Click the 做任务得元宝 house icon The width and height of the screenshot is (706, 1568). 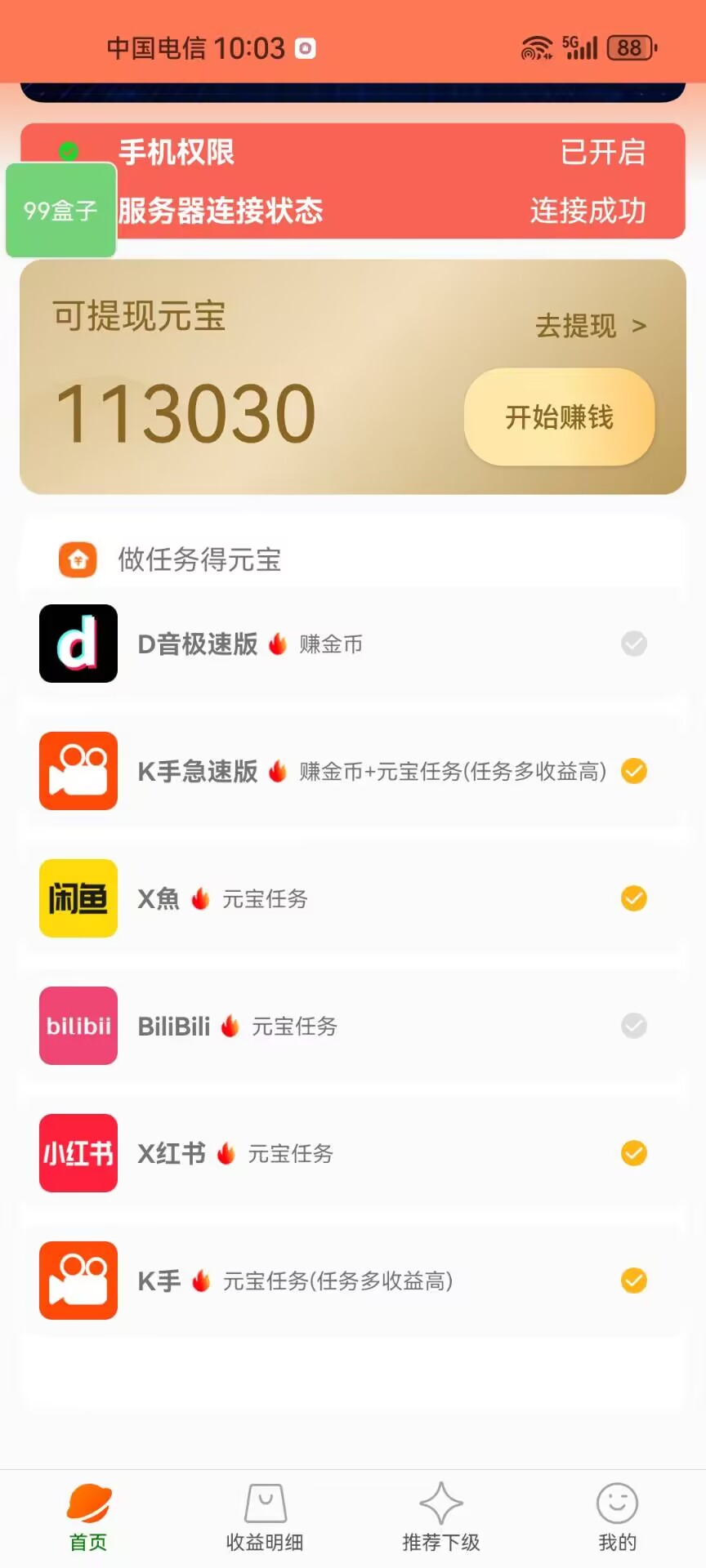(78, 559)
